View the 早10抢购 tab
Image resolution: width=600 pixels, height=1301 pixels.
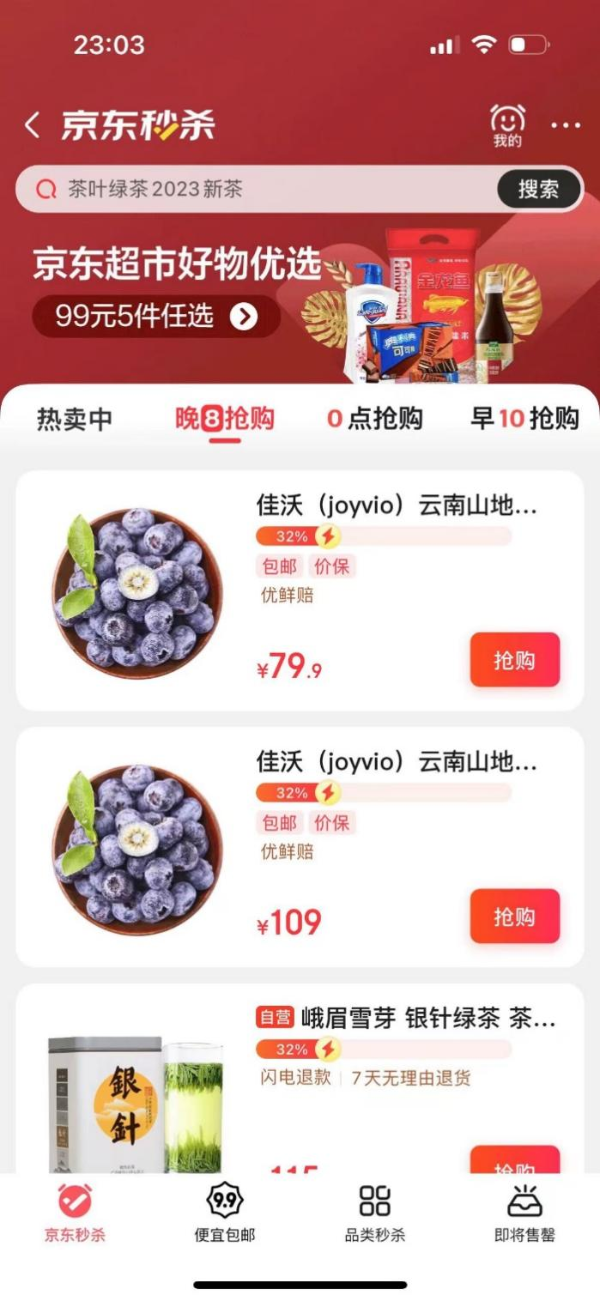pyautogui.click(x=525, y=419)
